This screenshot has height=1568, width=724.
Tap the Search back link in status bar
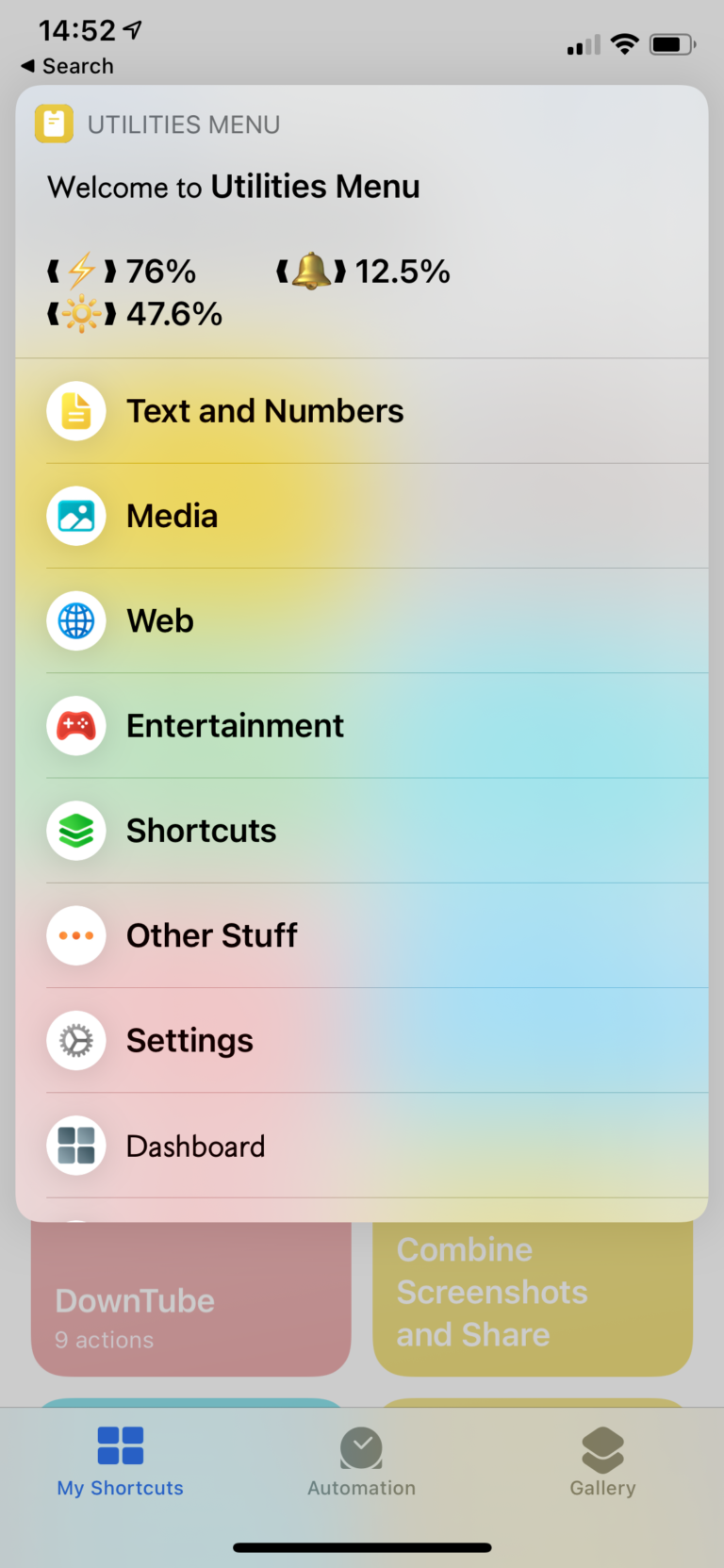click(x=66, y=66)
